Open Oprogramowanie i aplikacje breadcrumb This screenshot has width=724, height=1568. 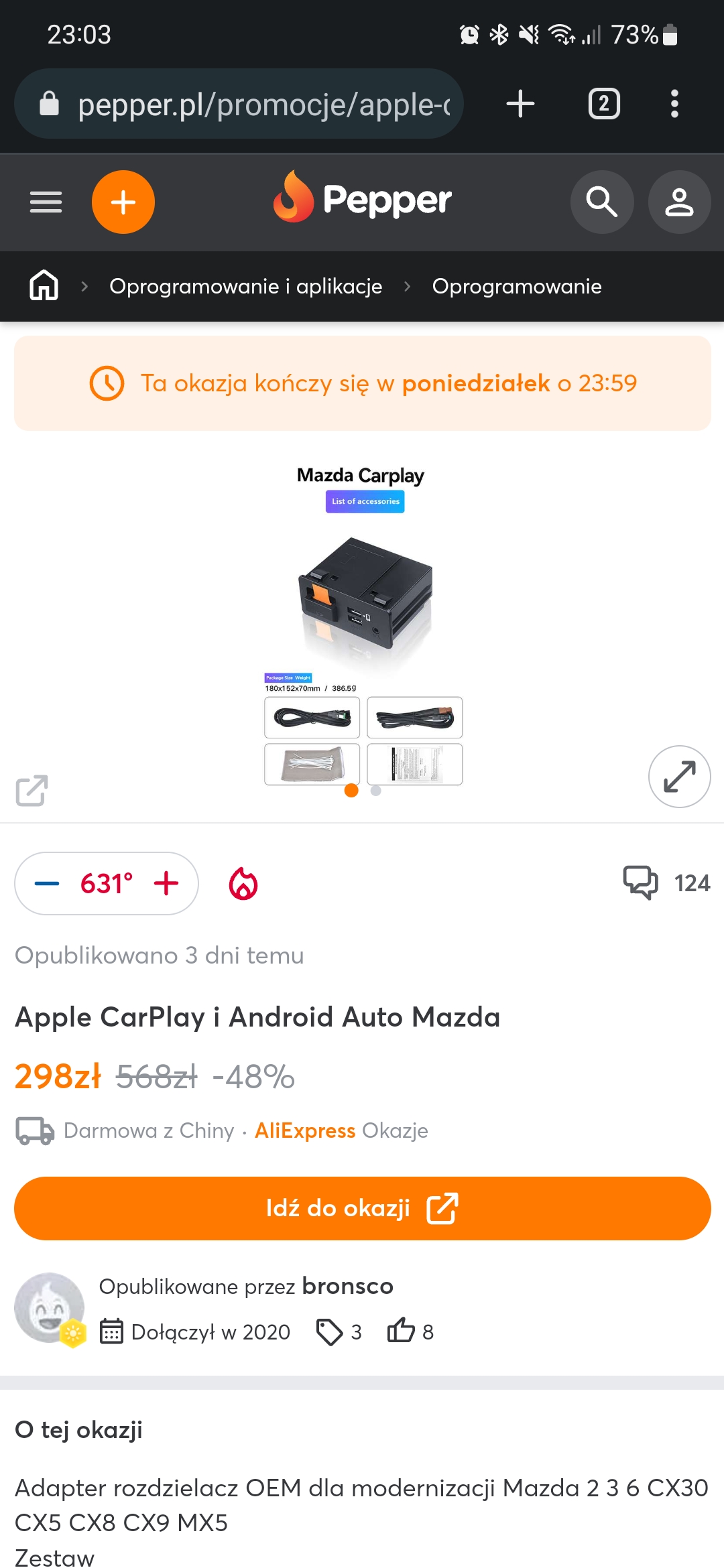(x=245, y=286)
